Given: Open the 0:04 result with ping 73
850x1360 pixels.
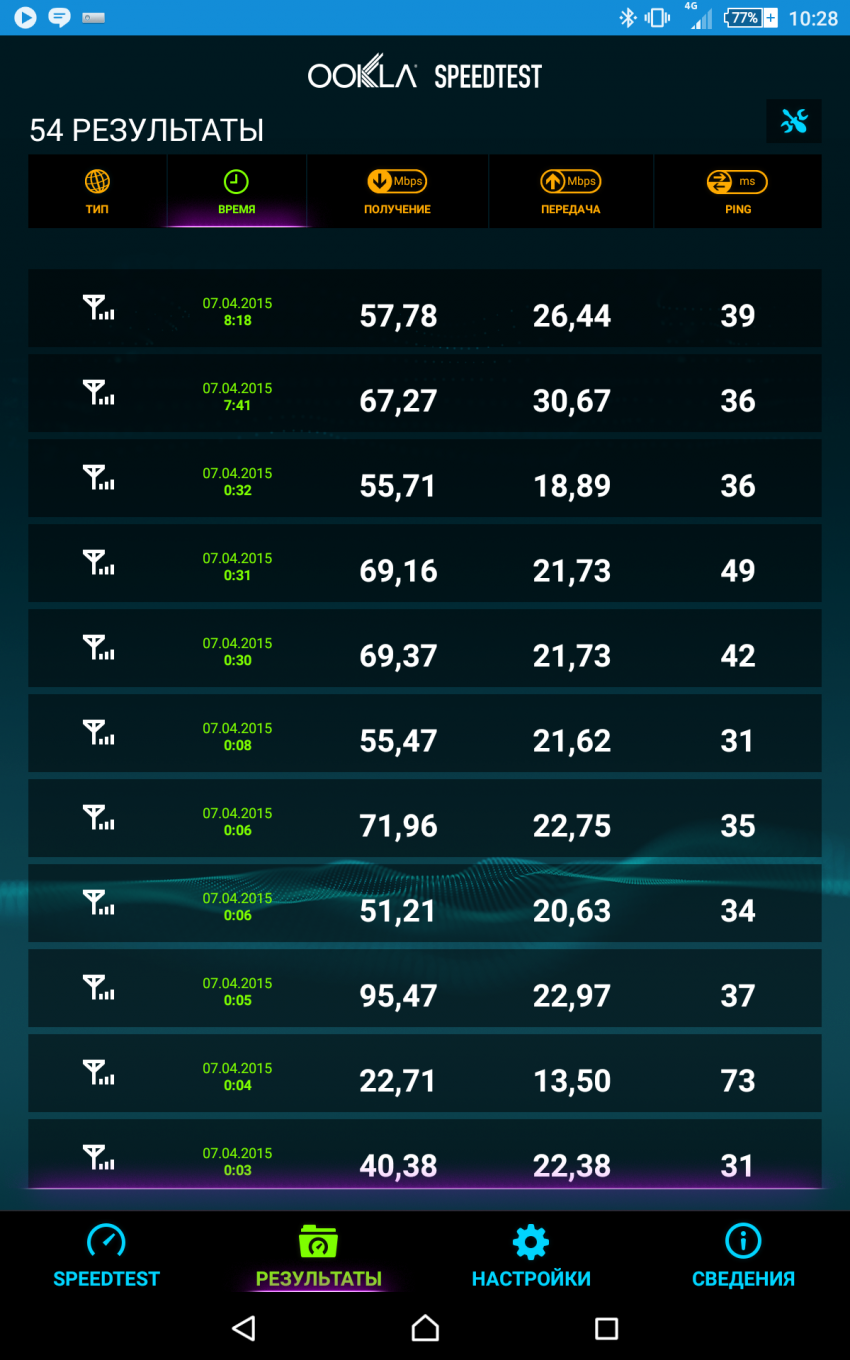Looking at the screenshot, I should (424, 1074).
